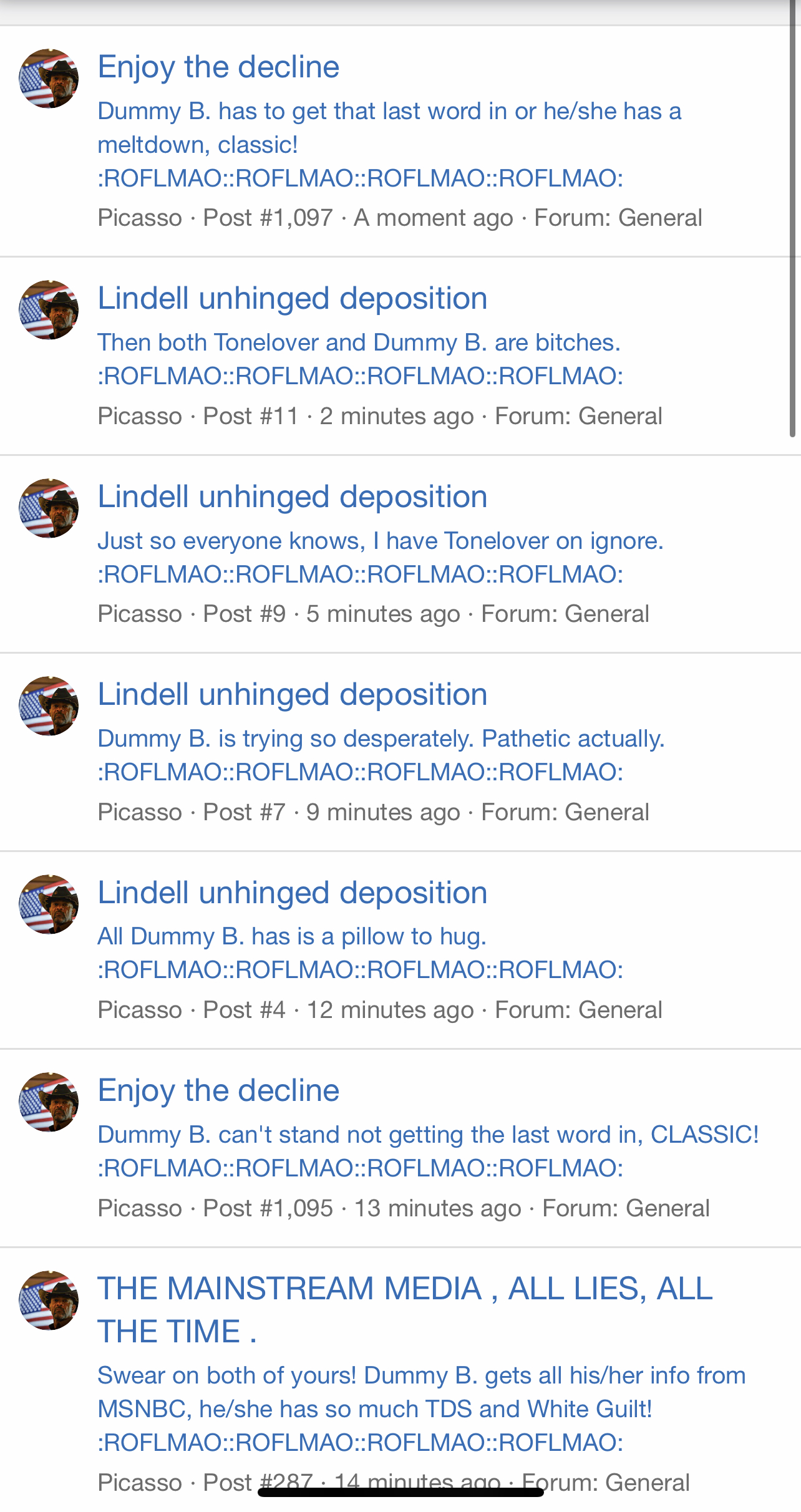The height and width of the screenshot is (1512, 801).
Task: Open the Enjoy the decline post #1,095 title
Action: click(x=218, y=1091)
